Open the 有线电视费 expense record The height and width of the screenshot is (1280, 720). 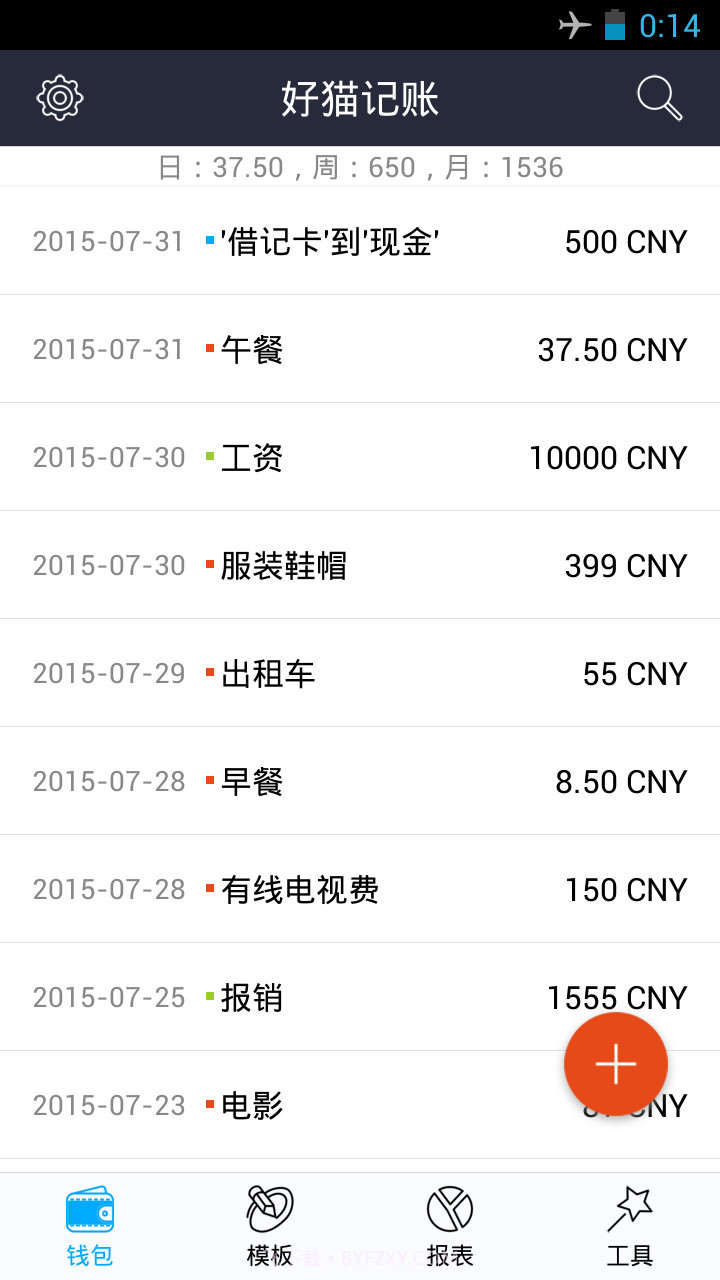tap(360, 889)
